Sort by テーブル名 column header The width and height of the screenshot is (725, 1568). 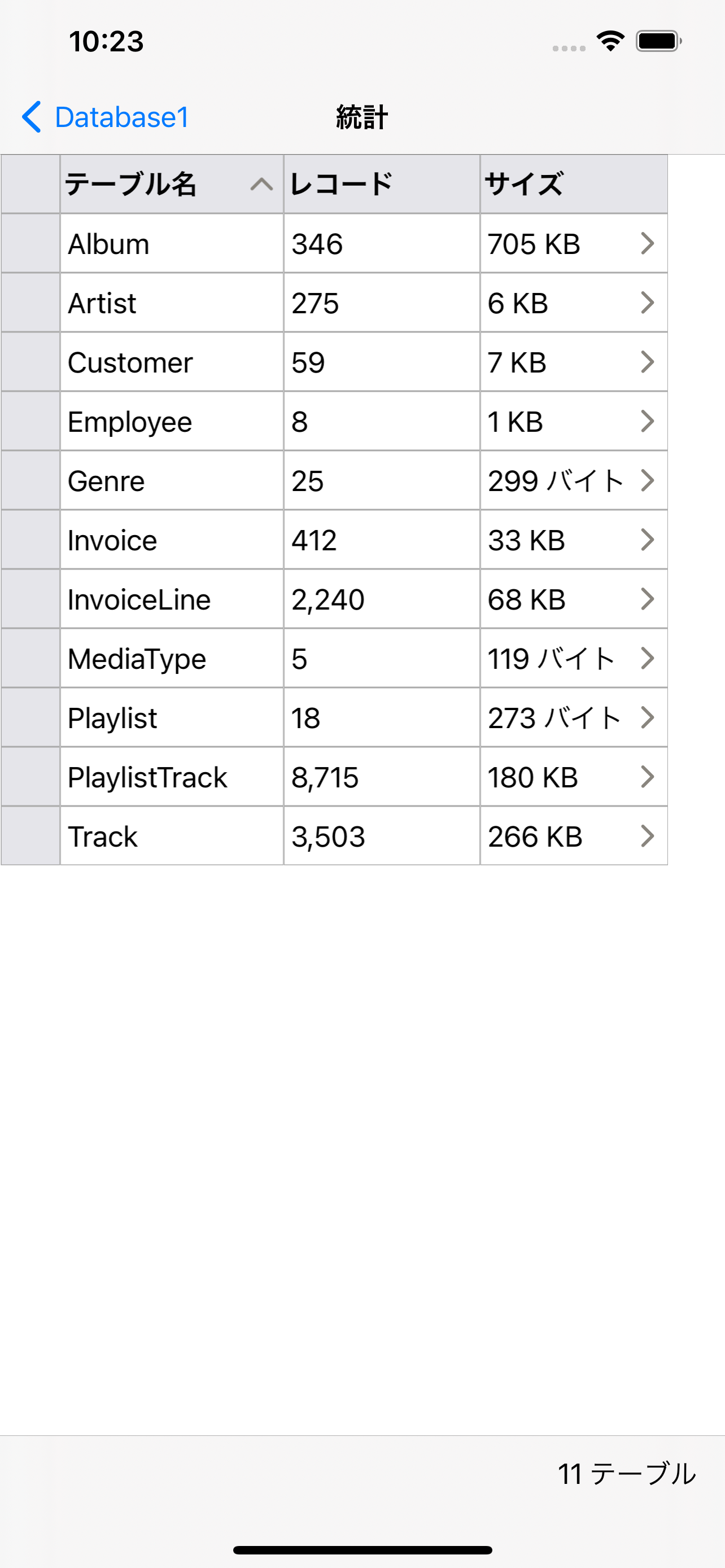[x=172, y=184]
